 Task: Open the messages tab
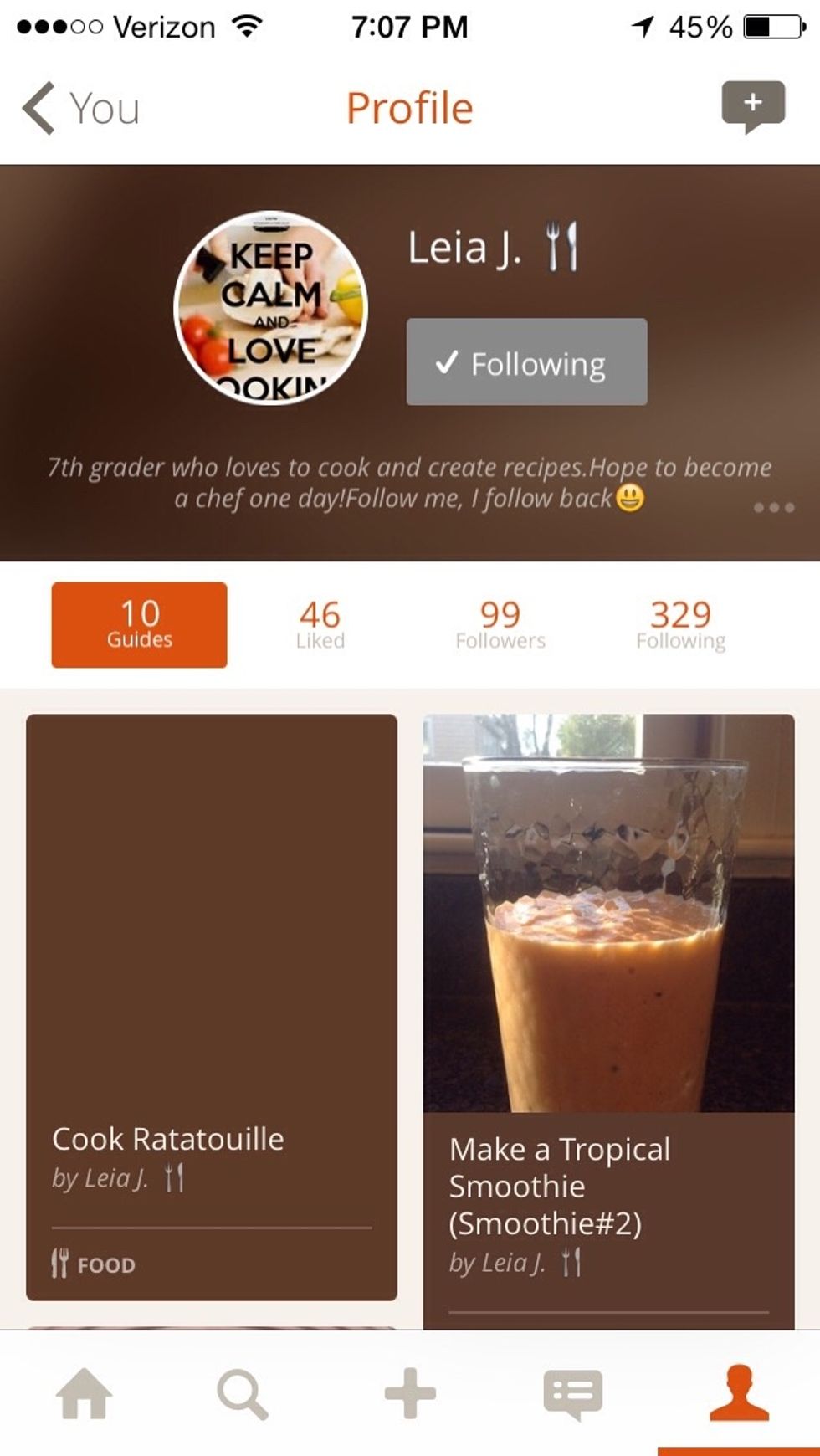(572, 1393)
